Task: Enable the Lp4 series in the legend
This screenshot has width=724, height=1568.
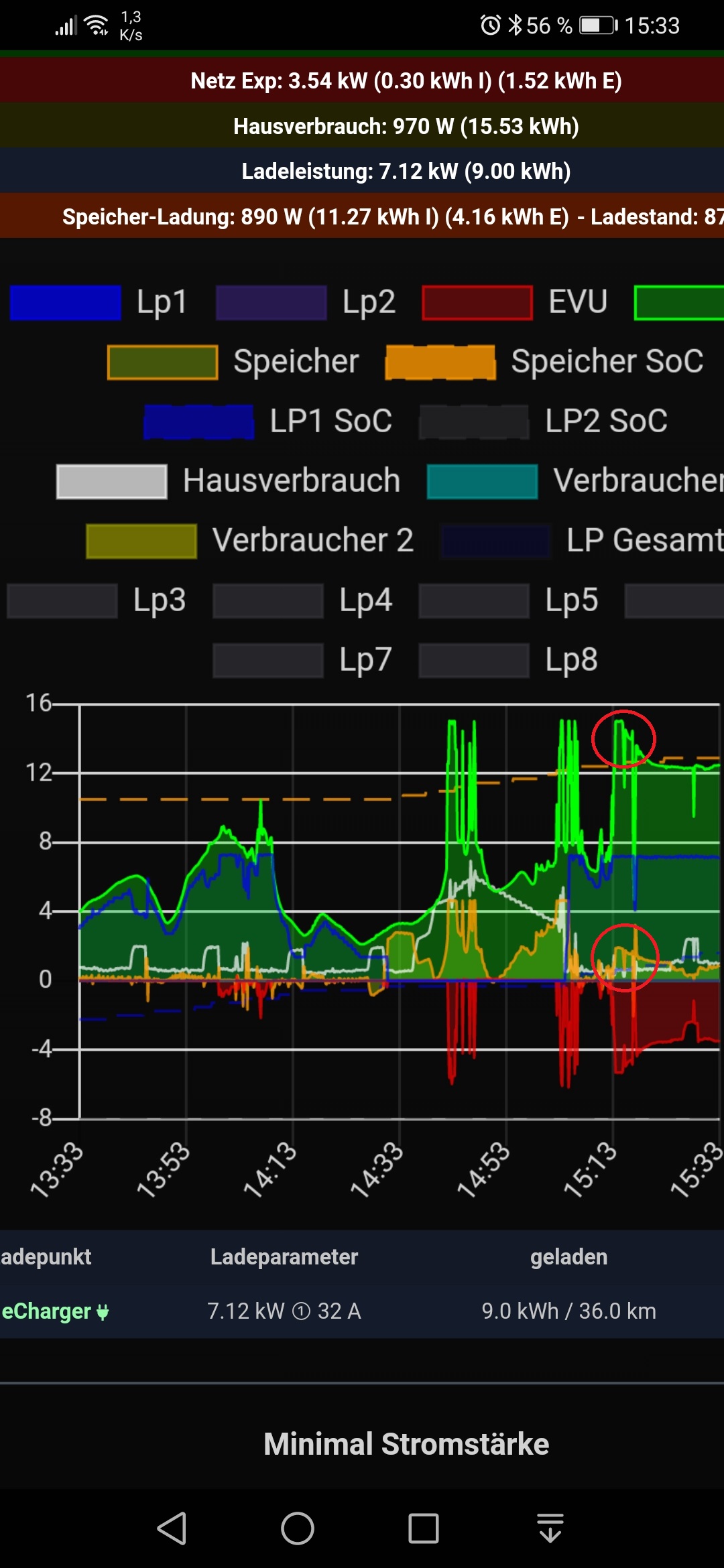Action: coord(303,600)
